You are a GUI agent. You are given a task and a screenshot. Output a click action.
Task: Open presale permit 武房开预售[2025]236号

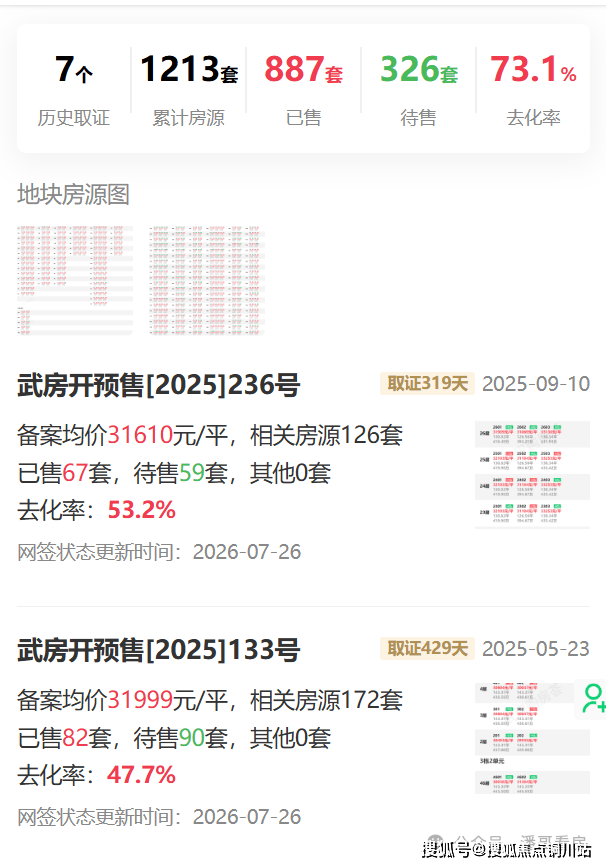(x=159, y=385)
